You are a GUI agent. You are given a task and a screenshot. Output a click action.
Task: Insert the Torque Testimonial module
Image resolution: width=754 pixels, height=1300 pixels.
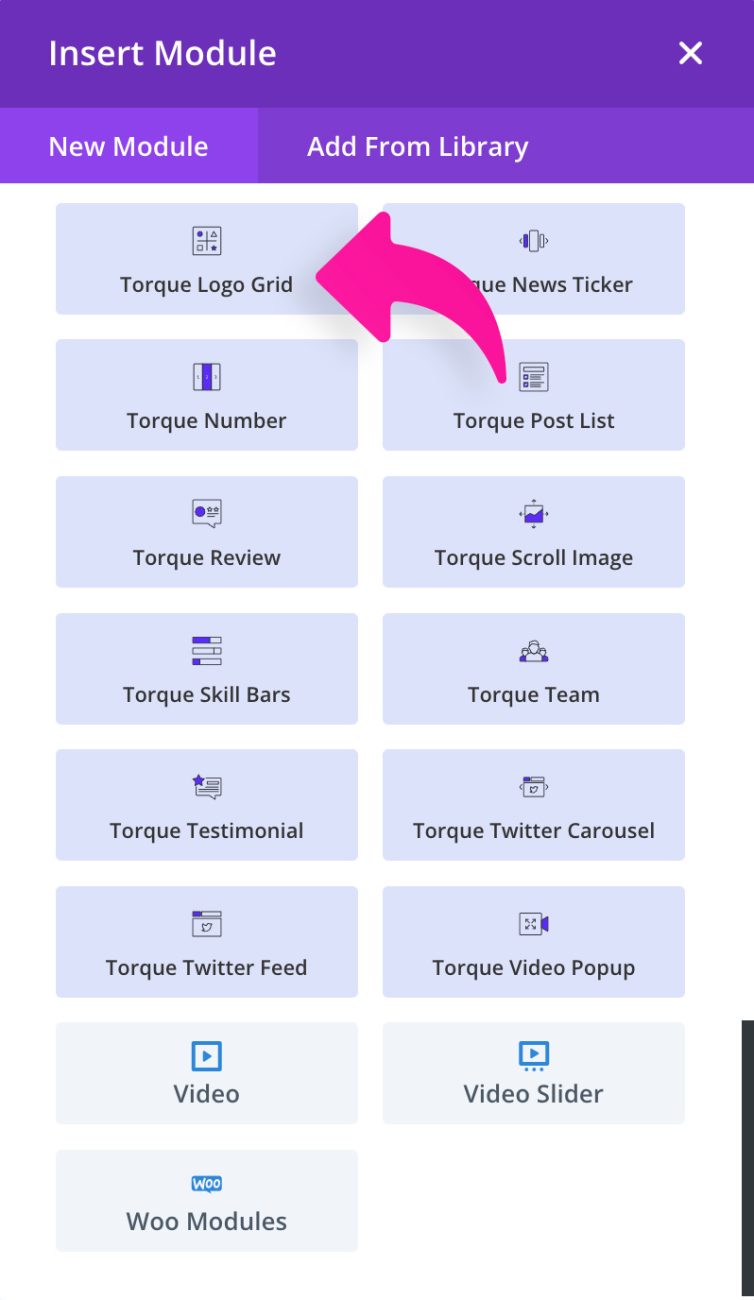point(206,805)
